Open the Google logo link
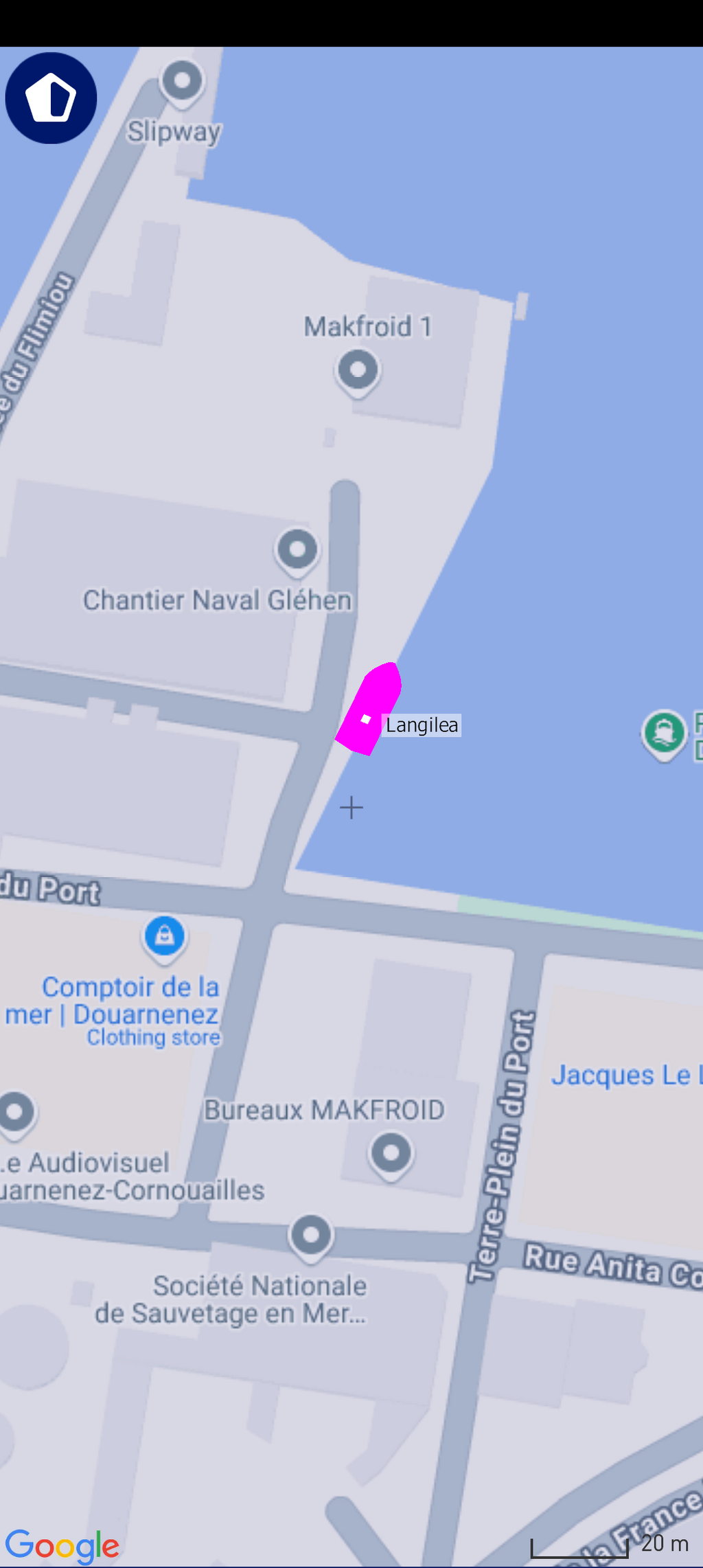The image size is (703, 1568). (62, 1546)
